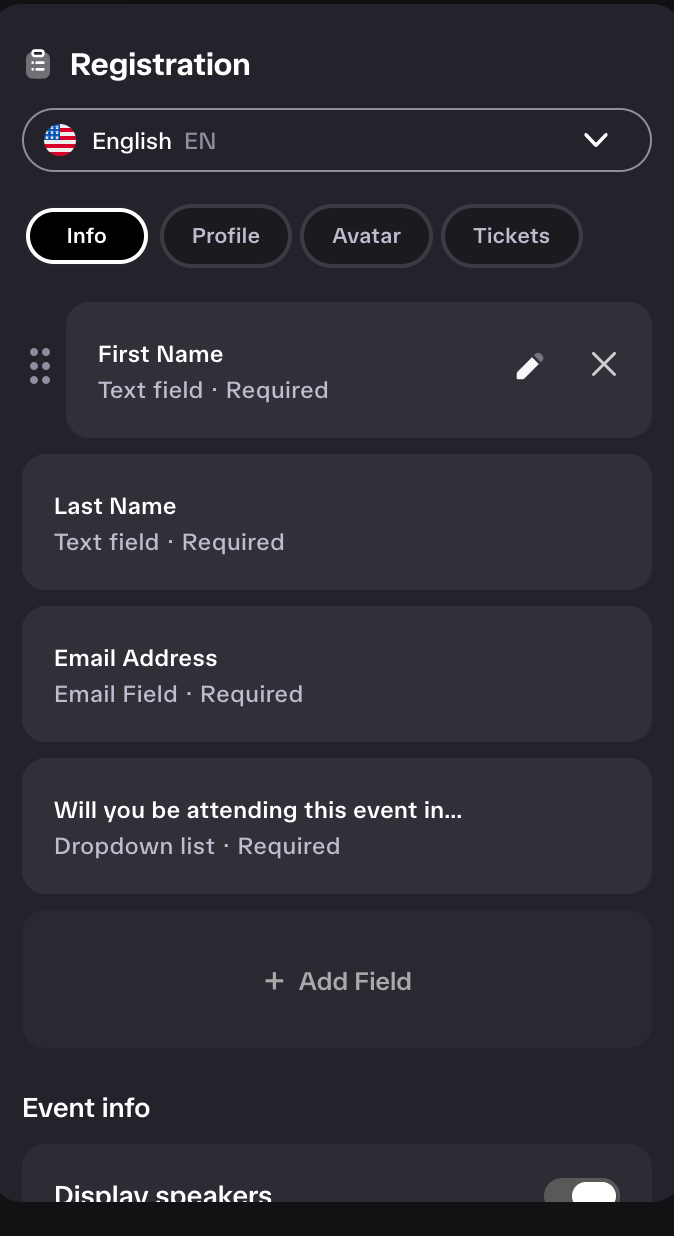Select the Info tab
Screen dimensions: 674x1236
coord(87,236)
